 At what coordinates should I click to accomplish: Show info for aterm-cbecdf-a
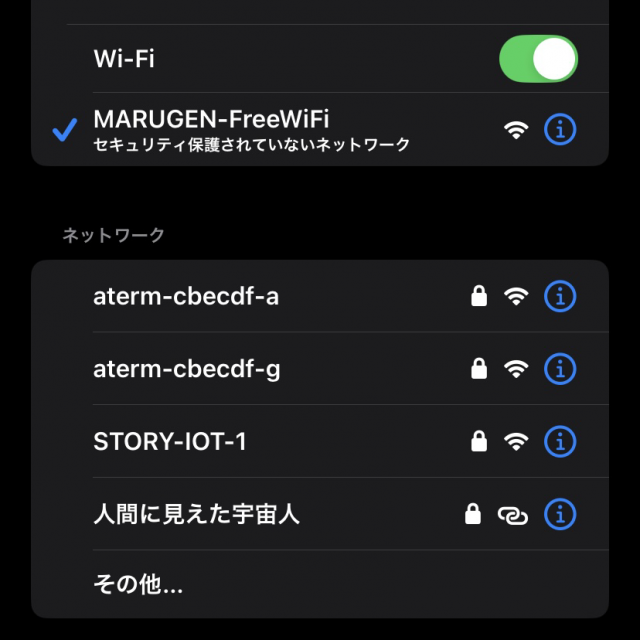(560, 296)
